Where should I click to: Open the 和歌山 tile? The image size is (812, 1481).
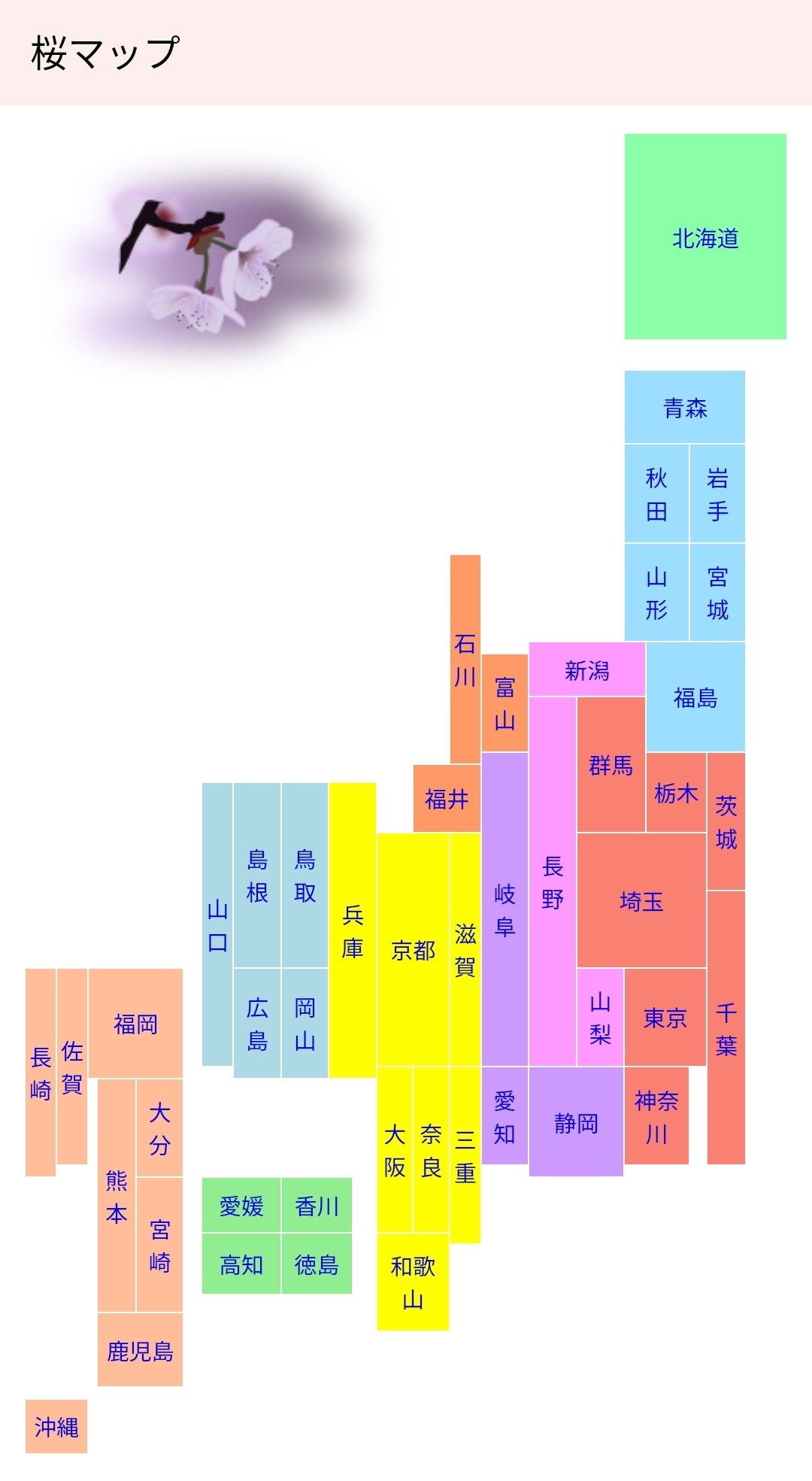(413, 1282)
